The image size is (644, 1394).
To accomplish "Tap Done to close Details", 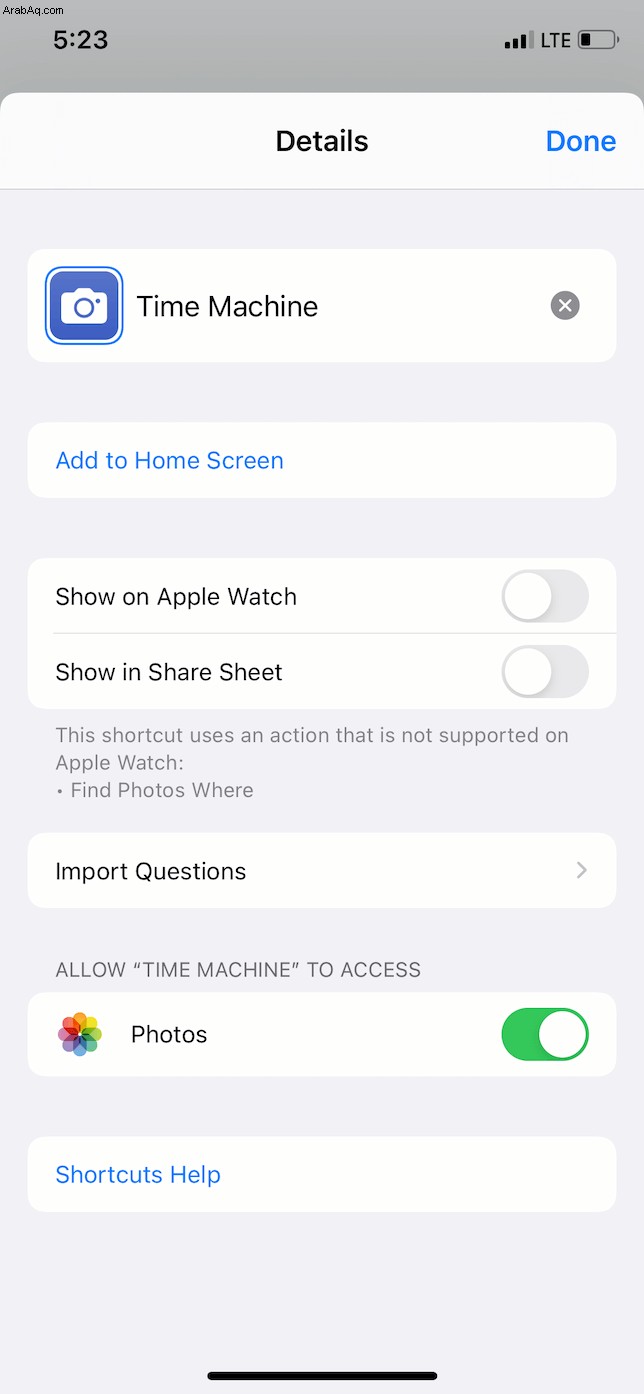I will pos(580,141).
